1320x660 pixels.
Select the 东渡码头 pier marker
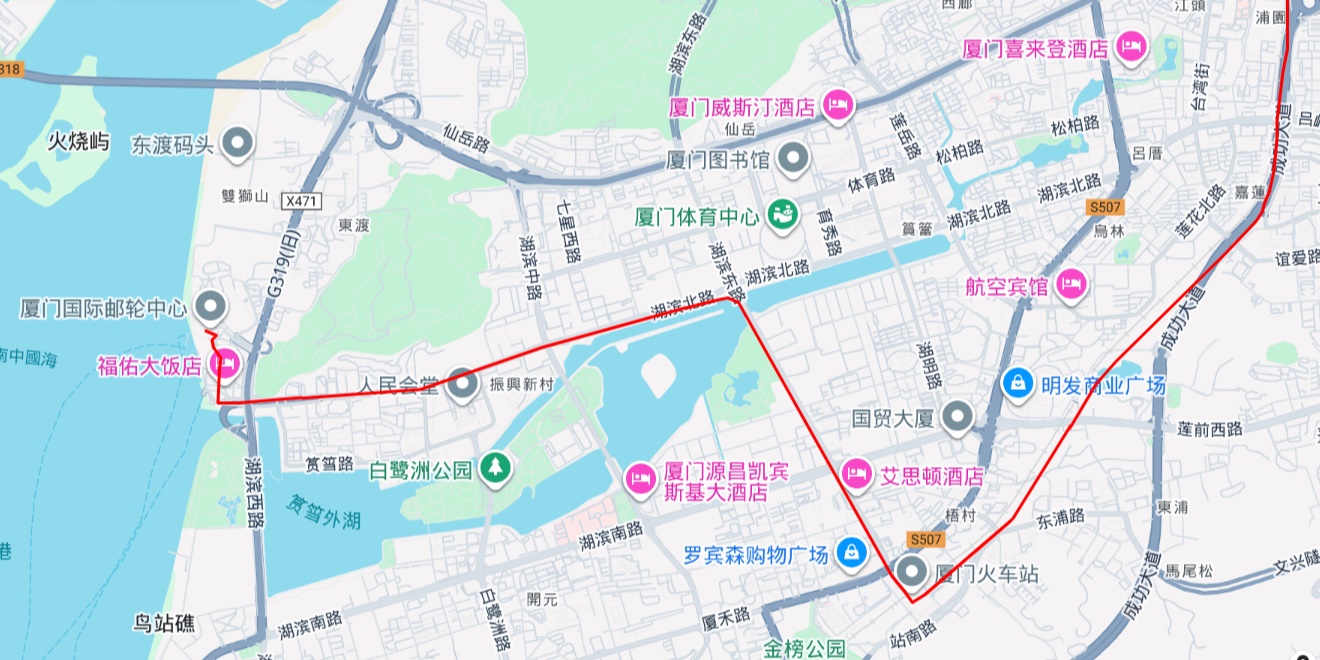click(237, 145)
